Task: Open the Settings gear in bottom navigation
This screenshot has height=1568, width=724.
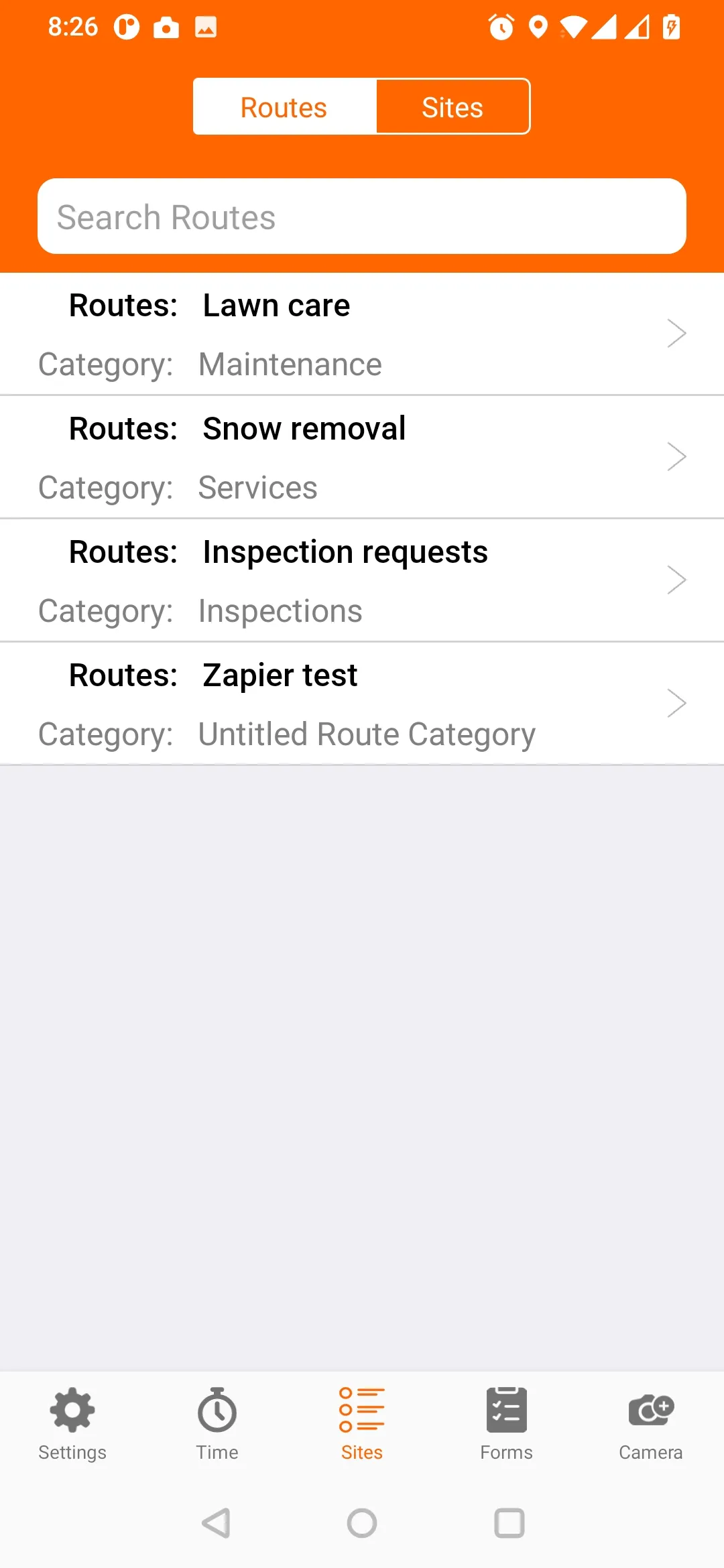Action: coord(72,1421)
